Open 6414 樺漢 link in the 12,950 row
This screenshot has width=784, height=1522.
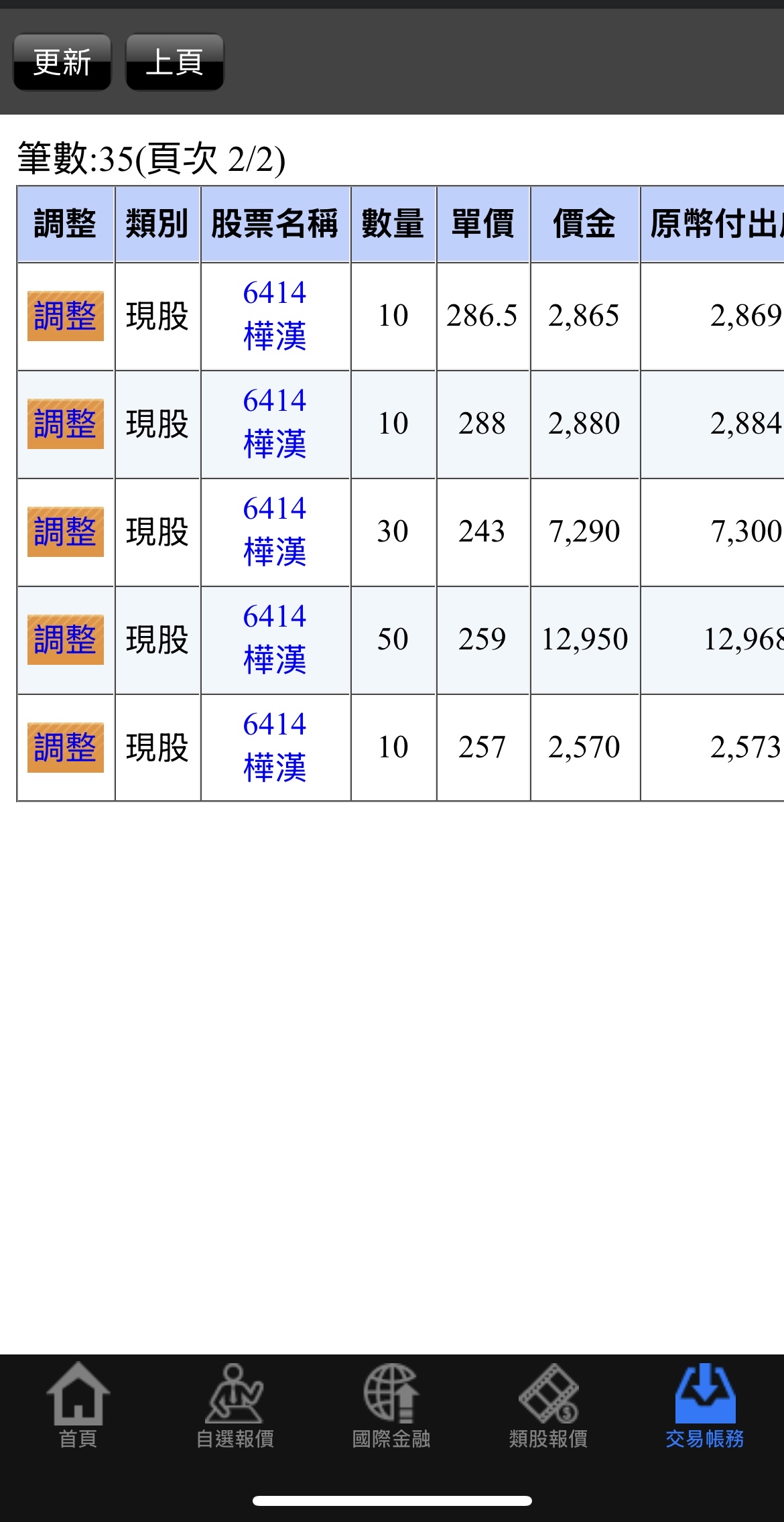click(275, 639)
